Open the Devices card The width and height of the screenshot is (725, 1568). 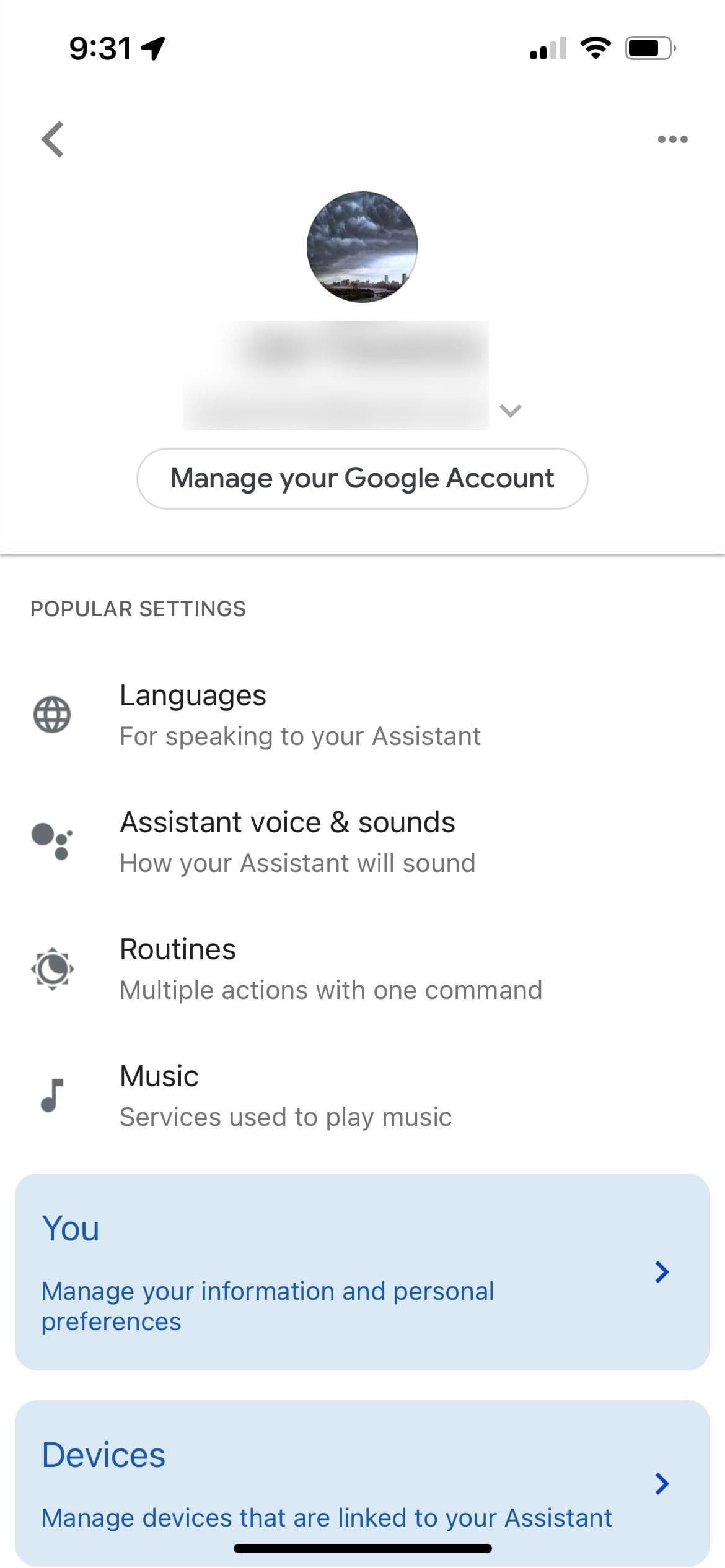click(362, 1480)
